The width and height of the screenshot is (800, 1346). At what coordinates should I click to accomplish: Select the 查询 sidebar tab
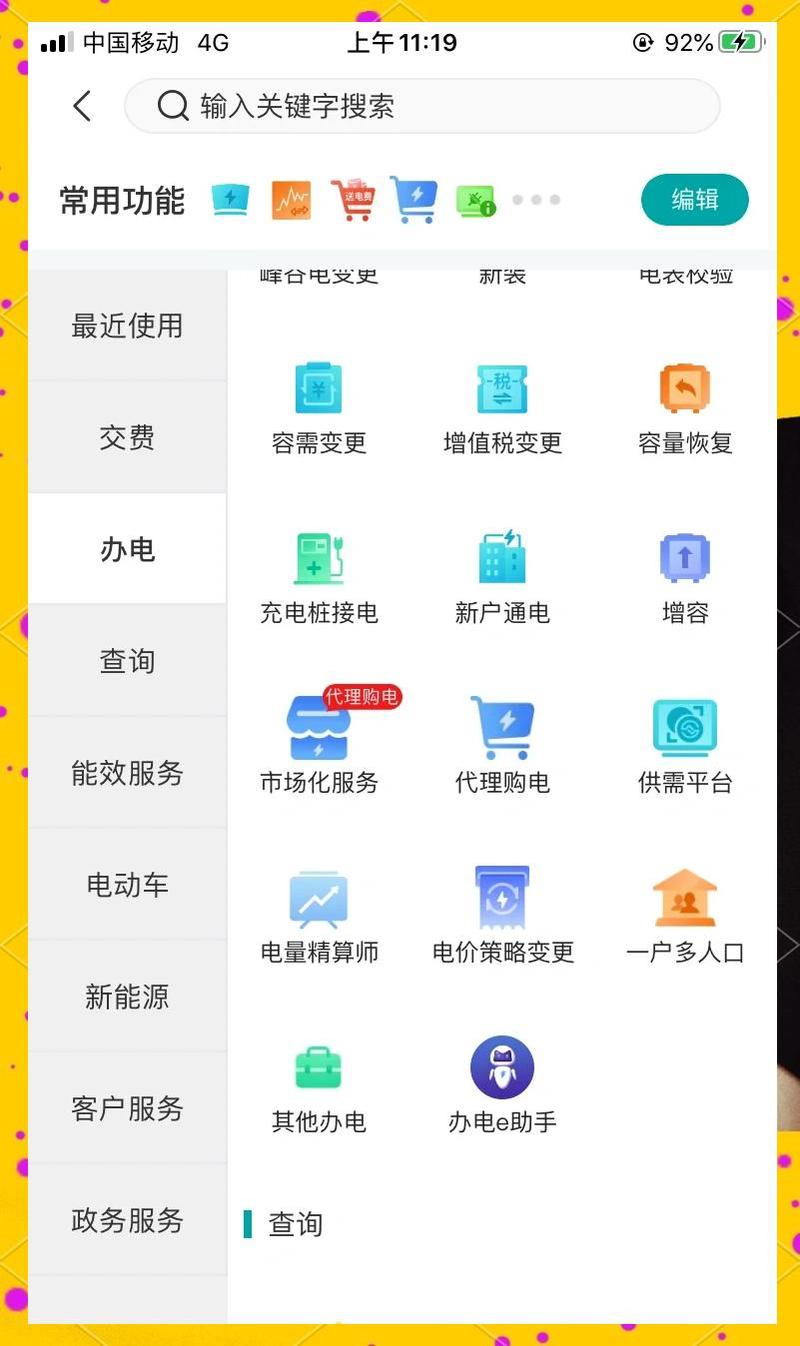(127, 661)
